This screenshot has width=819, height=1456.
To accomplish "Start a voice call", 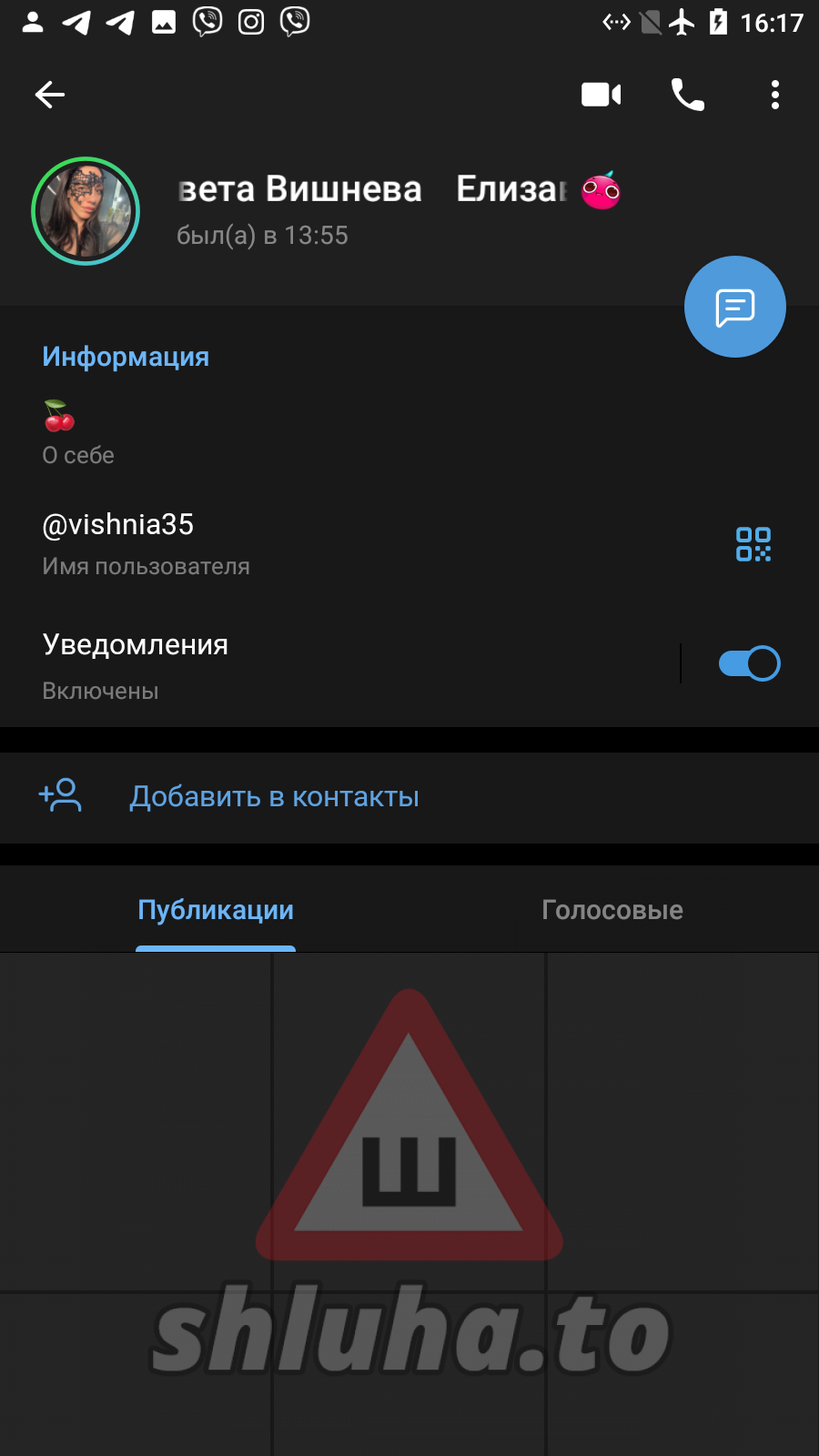I will 688,95.
